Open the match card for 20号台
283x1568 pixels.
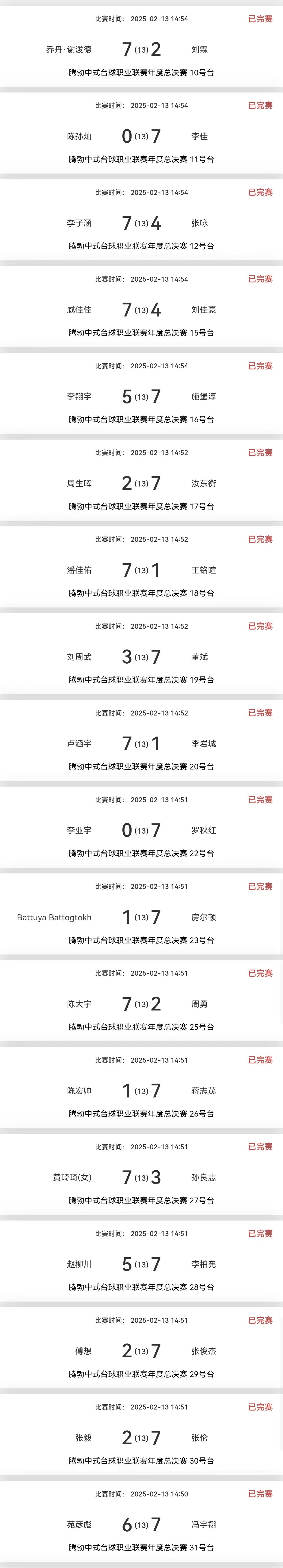[141, 744]
